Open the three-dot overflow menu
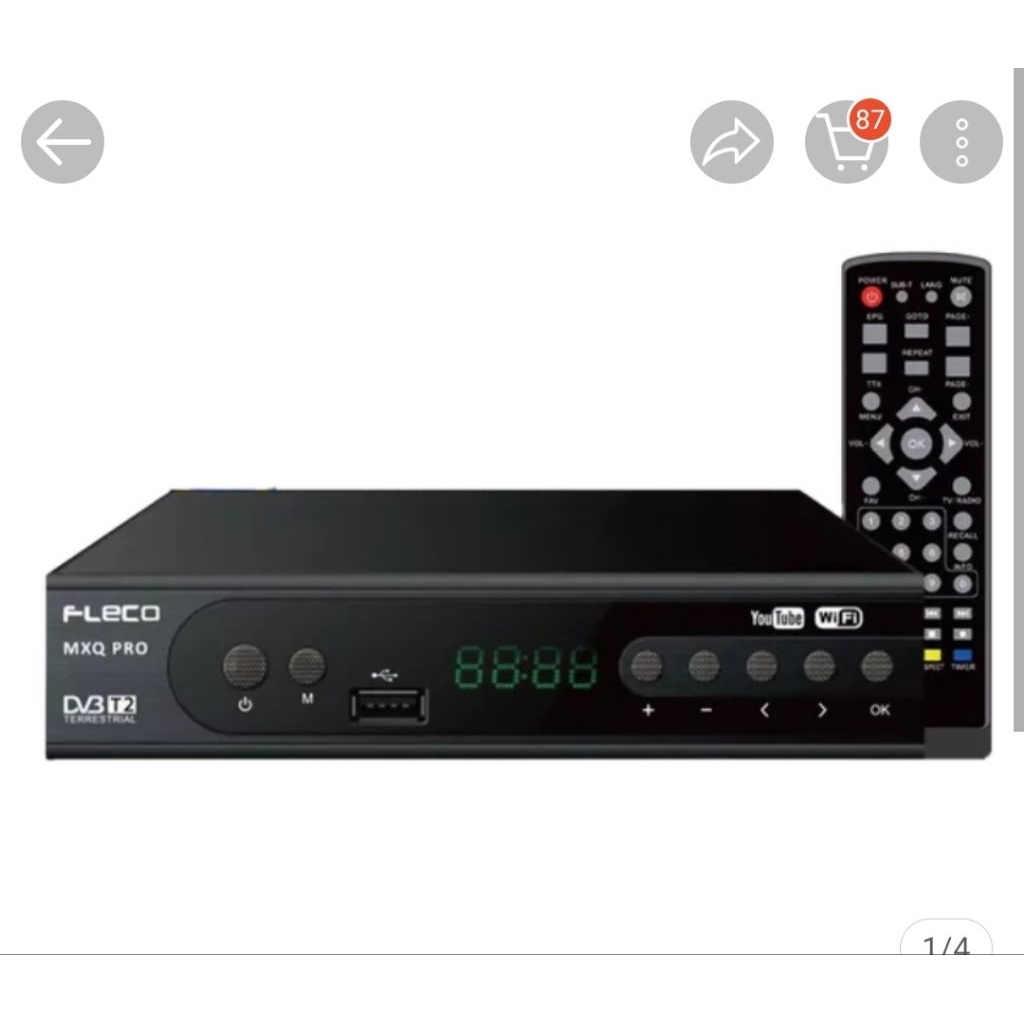Viewport: 1024px width, 1024px height. (961, 142)
